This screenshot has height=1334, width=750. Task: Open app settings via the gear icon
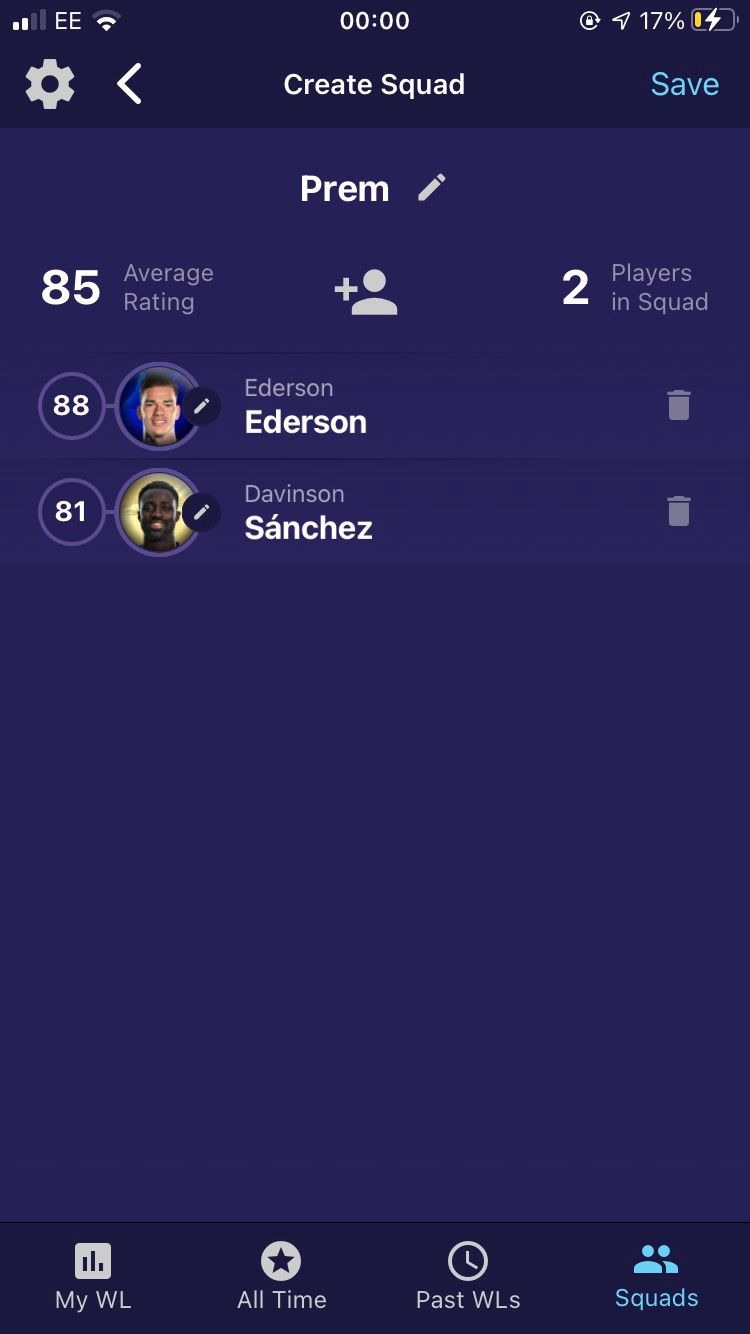pyautogui.click(x=49, y=84)
